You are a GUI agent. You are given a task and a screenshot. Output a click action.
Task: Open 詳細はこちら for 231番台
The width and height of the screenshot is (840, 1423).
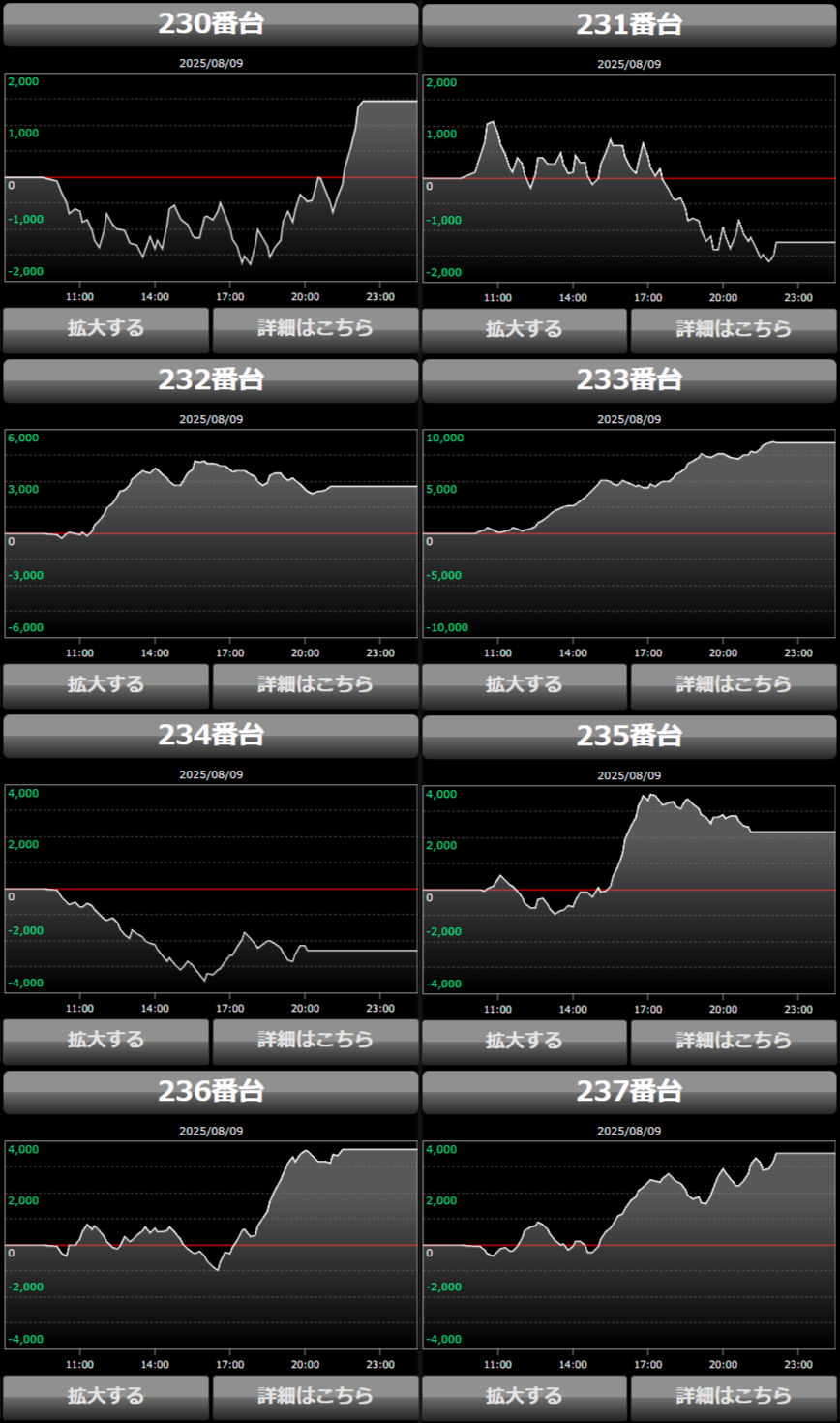pos(734,330)
